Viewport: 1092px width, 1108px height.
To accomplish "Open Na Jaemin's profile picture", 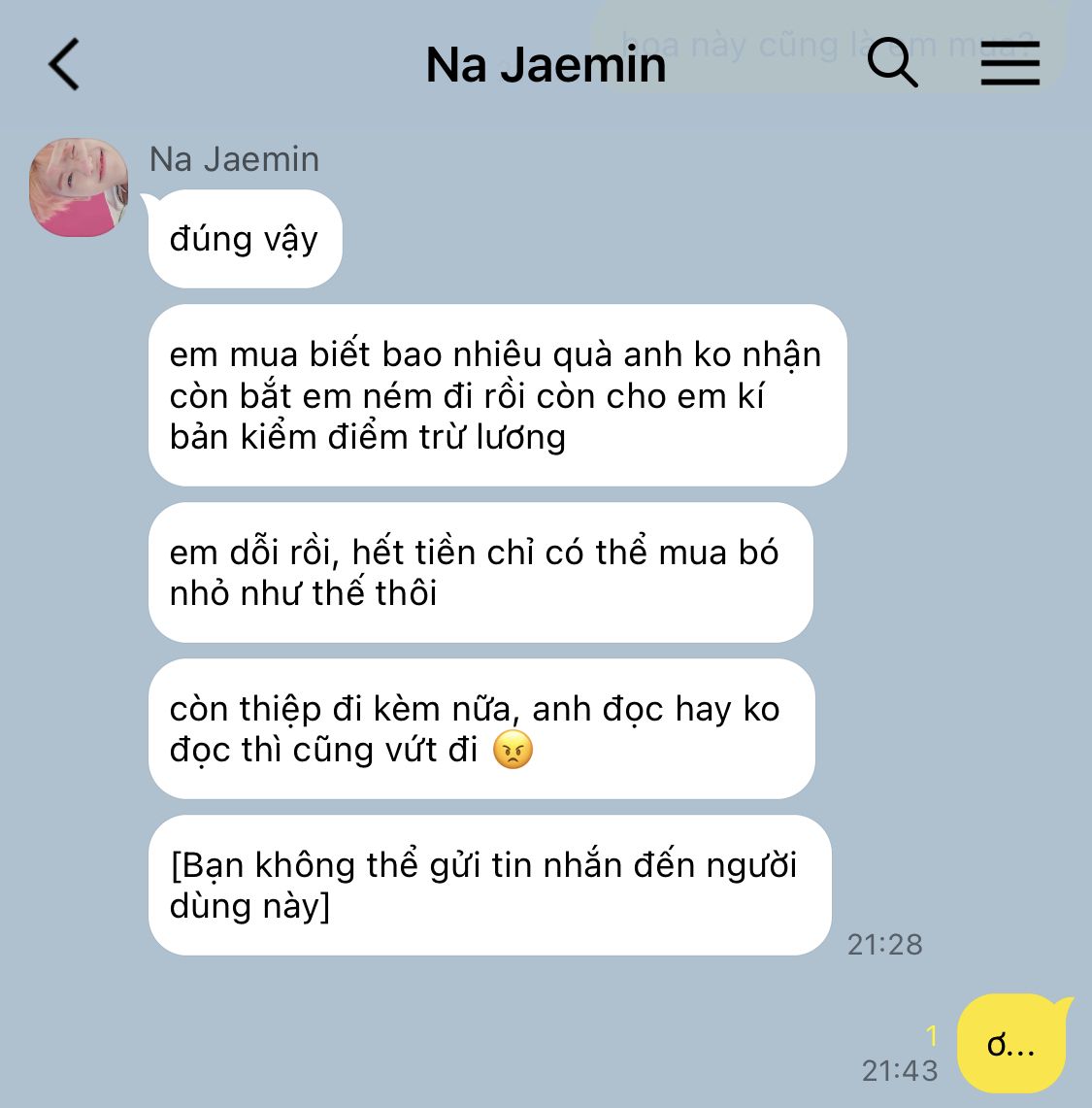I will tap(80, 187).
